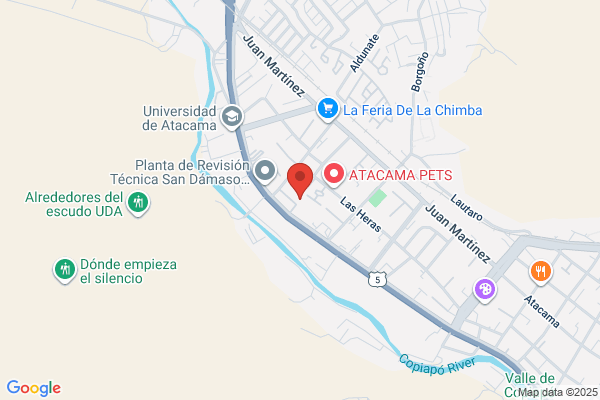Open Dónde empieza el silencio marker
600x400 pixels.
tap(65, 270)
